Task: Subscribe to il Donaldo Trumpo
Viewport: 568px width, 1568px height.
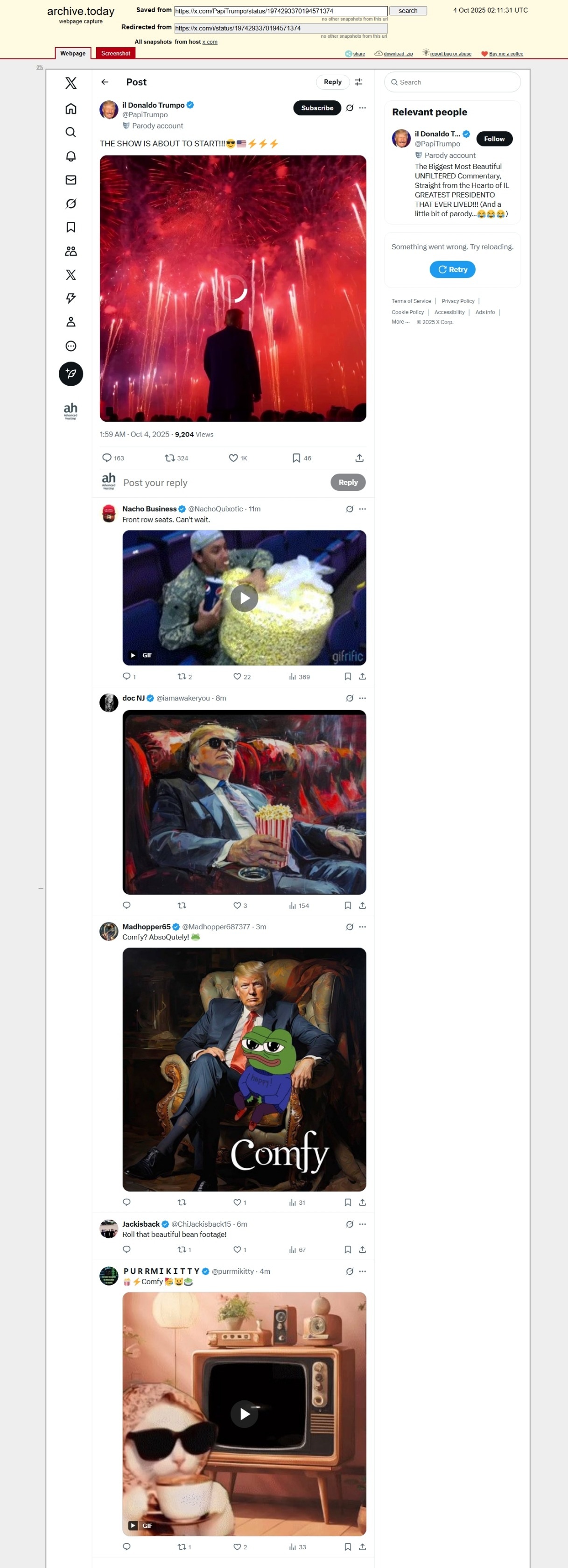Action: click(317, 108)
